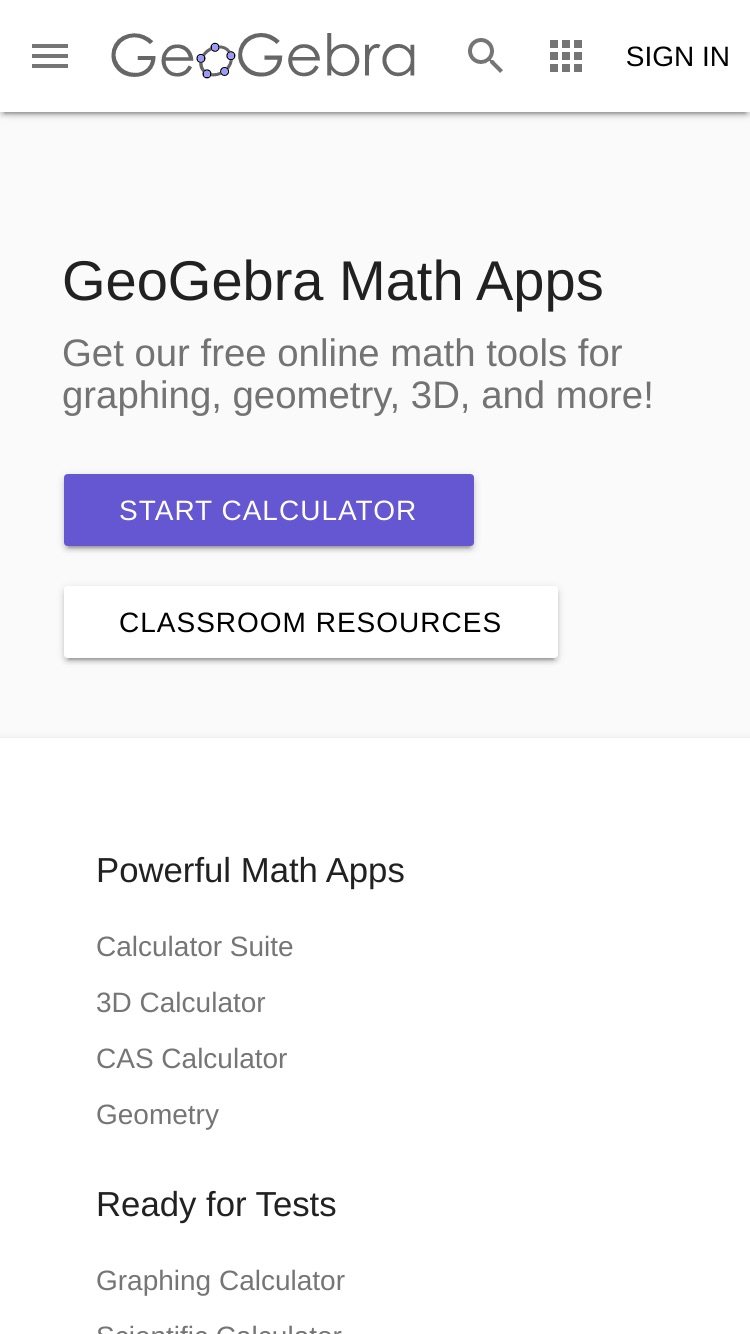Open the 3D Calculator link
The width and height of the screenshot is (750, 1334).
click(x=181, y=1002)
